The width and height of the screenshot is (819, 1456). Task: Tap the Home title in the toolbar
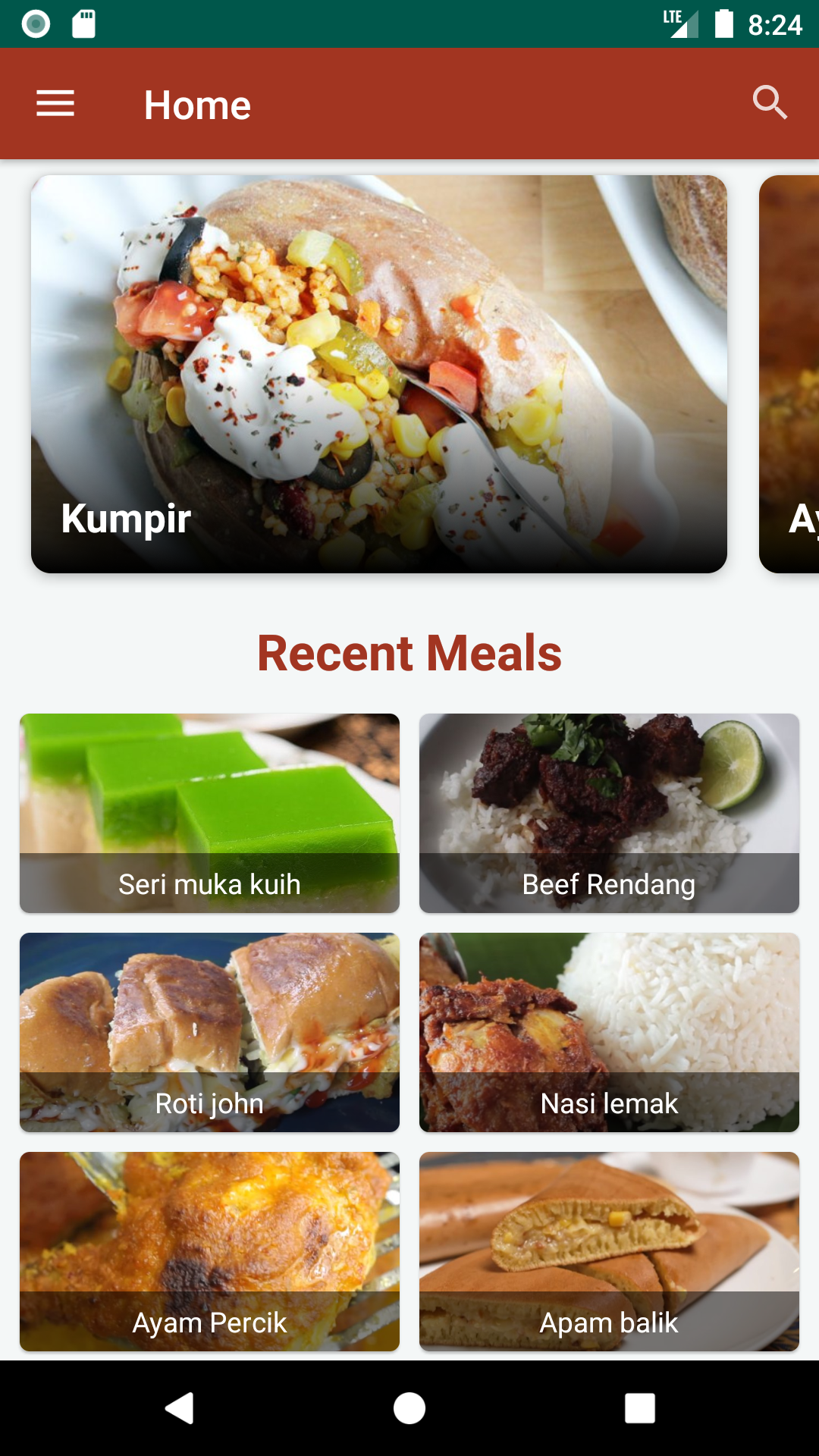(197, 104)
